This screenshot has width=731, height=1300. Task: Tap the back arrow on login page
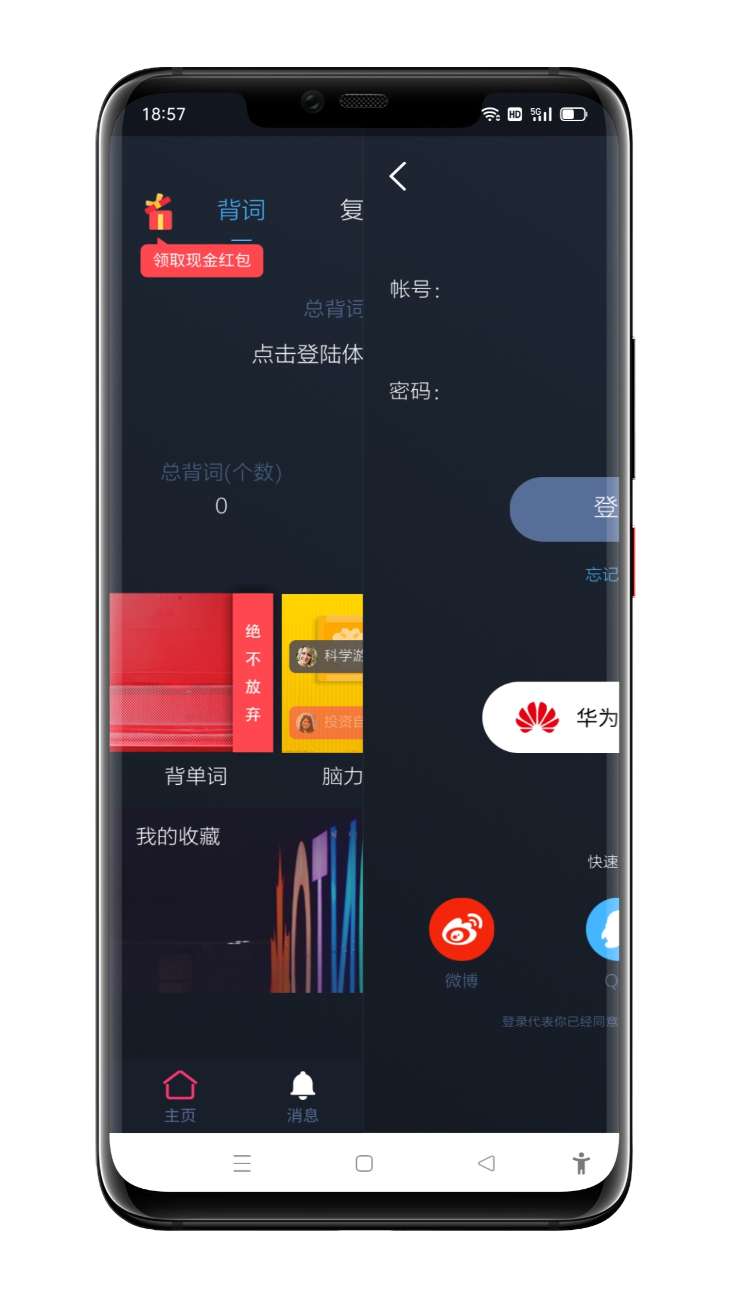398,177
